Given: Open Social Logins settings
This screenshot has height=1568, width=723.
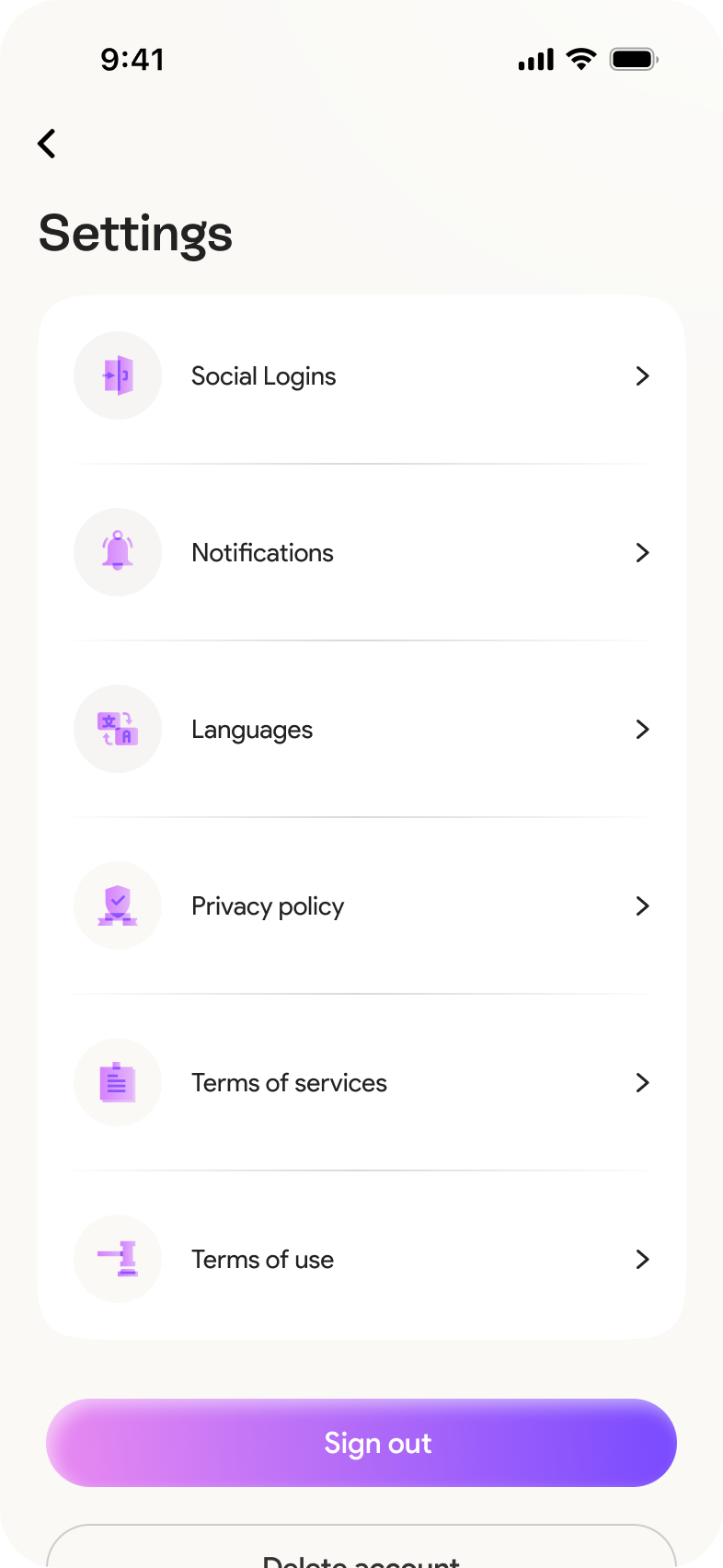Looking at the screenshot, I should [x=361, y=376].
